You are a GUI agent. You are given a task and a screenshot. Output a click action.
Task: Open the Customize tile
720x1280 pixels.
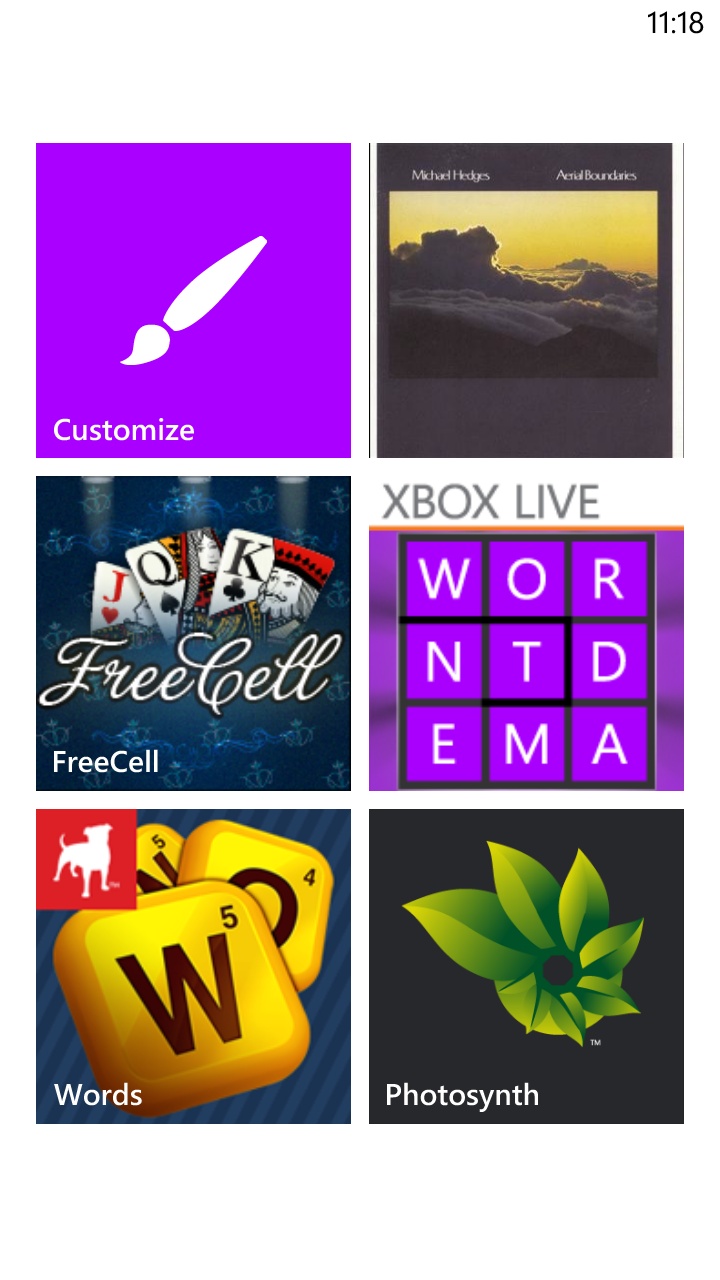193,300
